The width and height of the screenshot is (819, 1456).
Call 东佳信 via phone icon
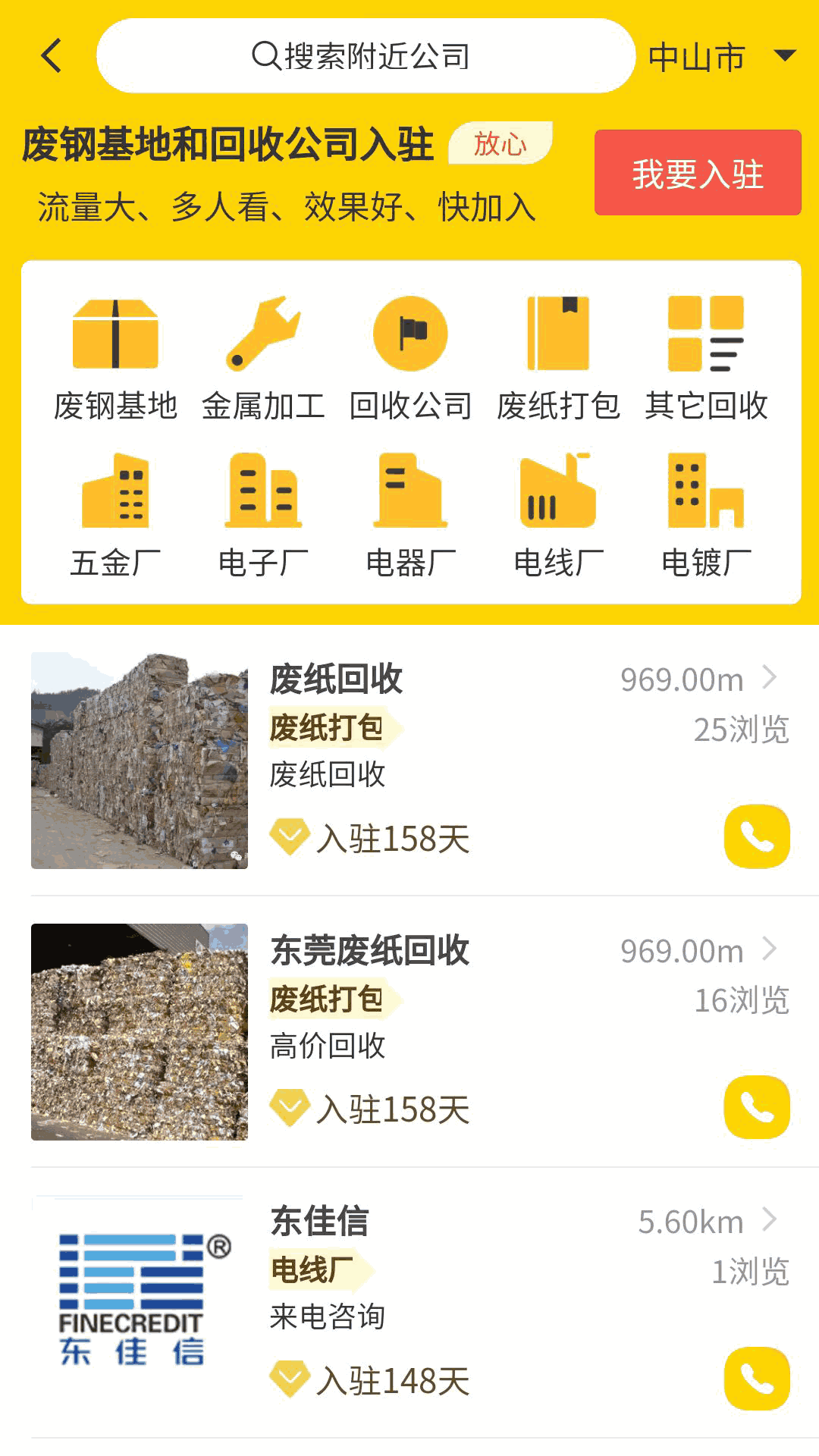tap(757, 1379)
